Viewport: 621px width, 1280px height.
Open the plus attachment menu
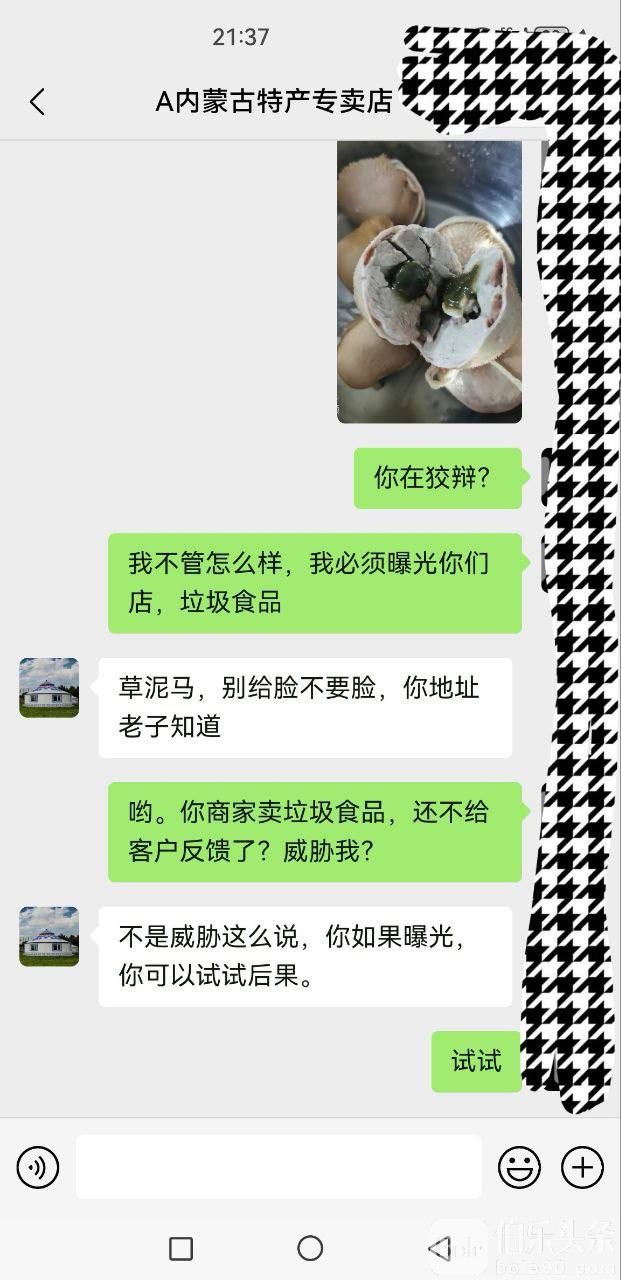582,1167
